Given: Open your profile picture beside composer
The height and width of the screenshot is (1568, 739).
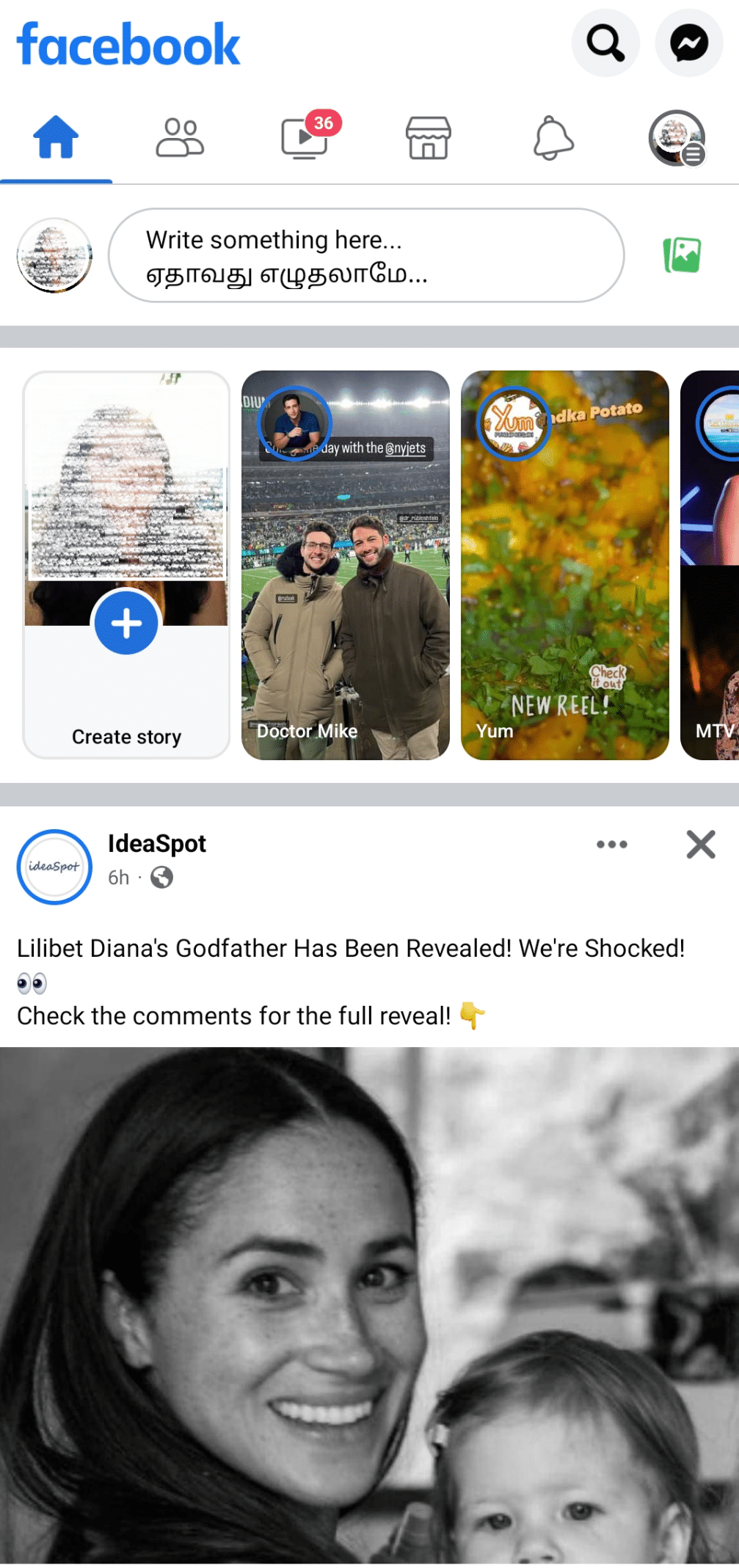Looking at the screenshot, I should pyautogui.click(x=54, y=255).
